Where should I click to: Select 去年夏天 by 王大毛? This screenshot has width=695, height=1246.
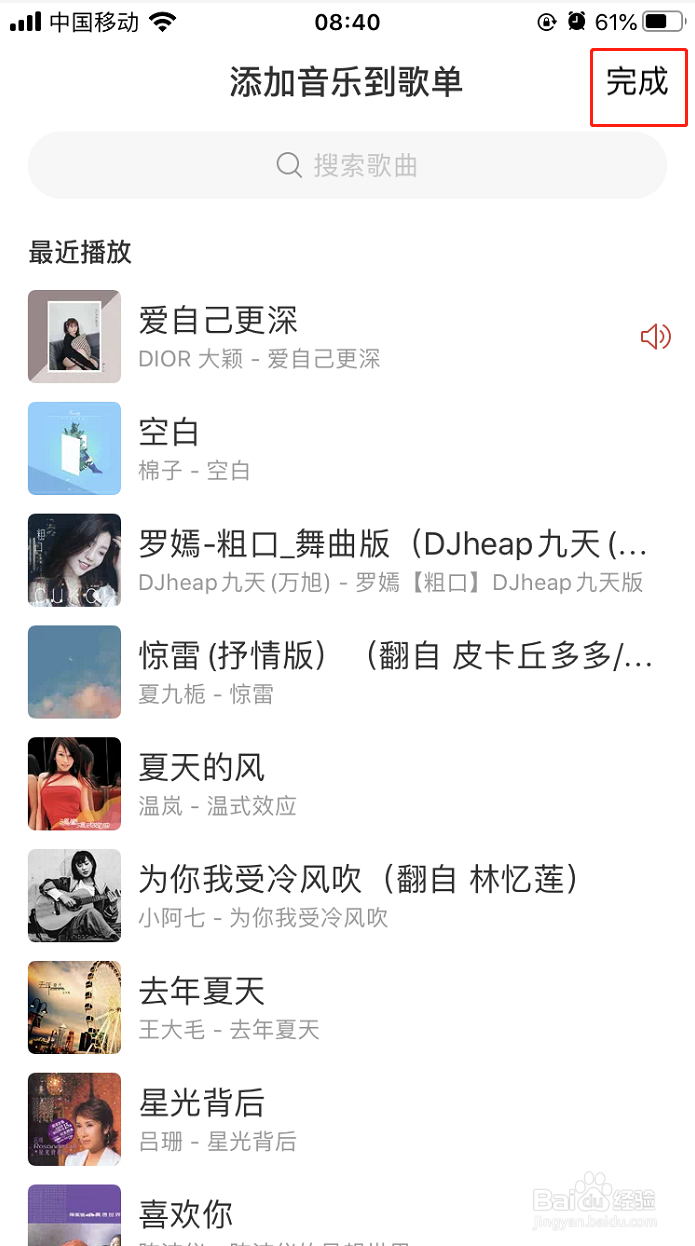pyautogui.click(x=201, y=993)
